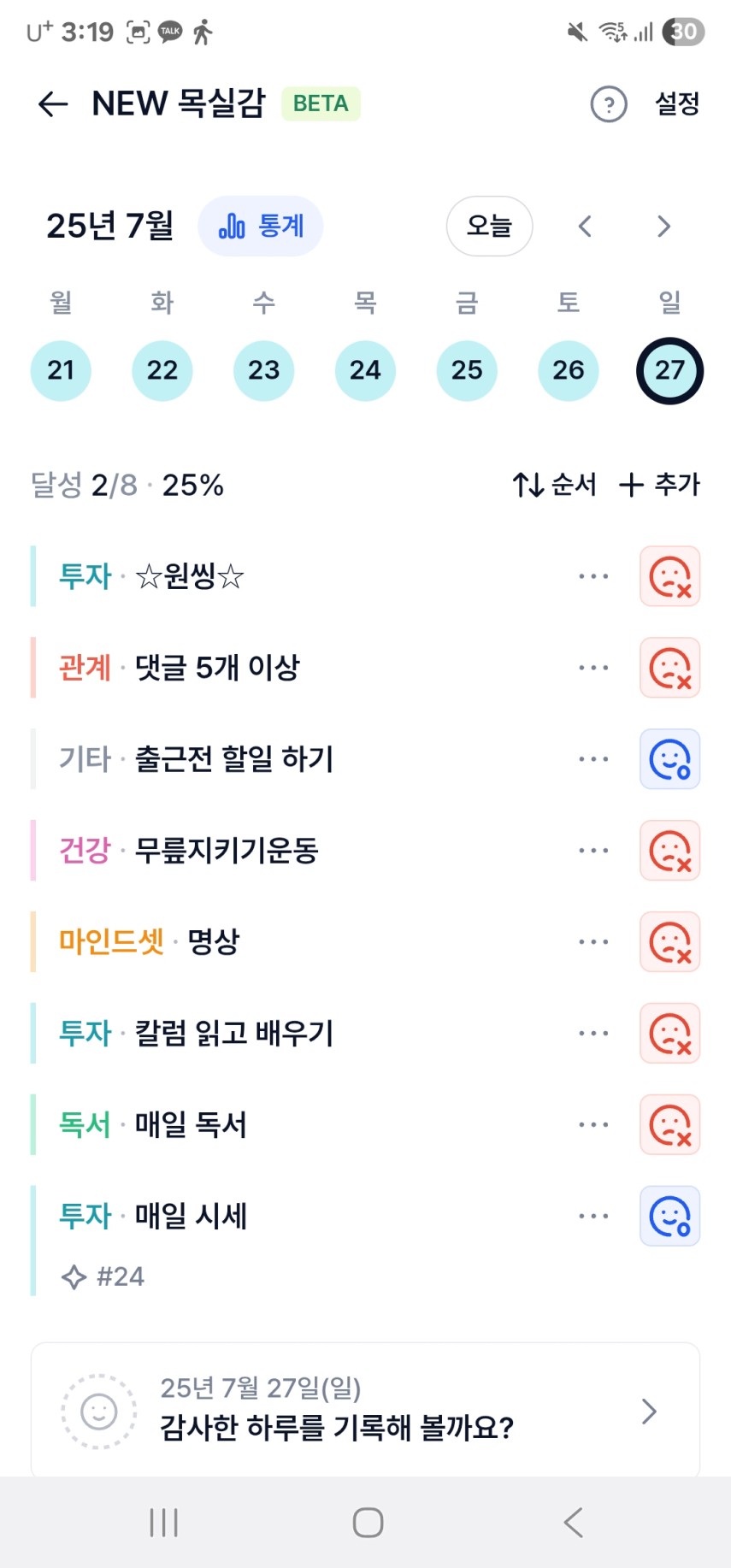Image resolution: width=731 pixels, height=1568 pixels.
Task: Open the help question mark icon
Action: pos(609,104)
